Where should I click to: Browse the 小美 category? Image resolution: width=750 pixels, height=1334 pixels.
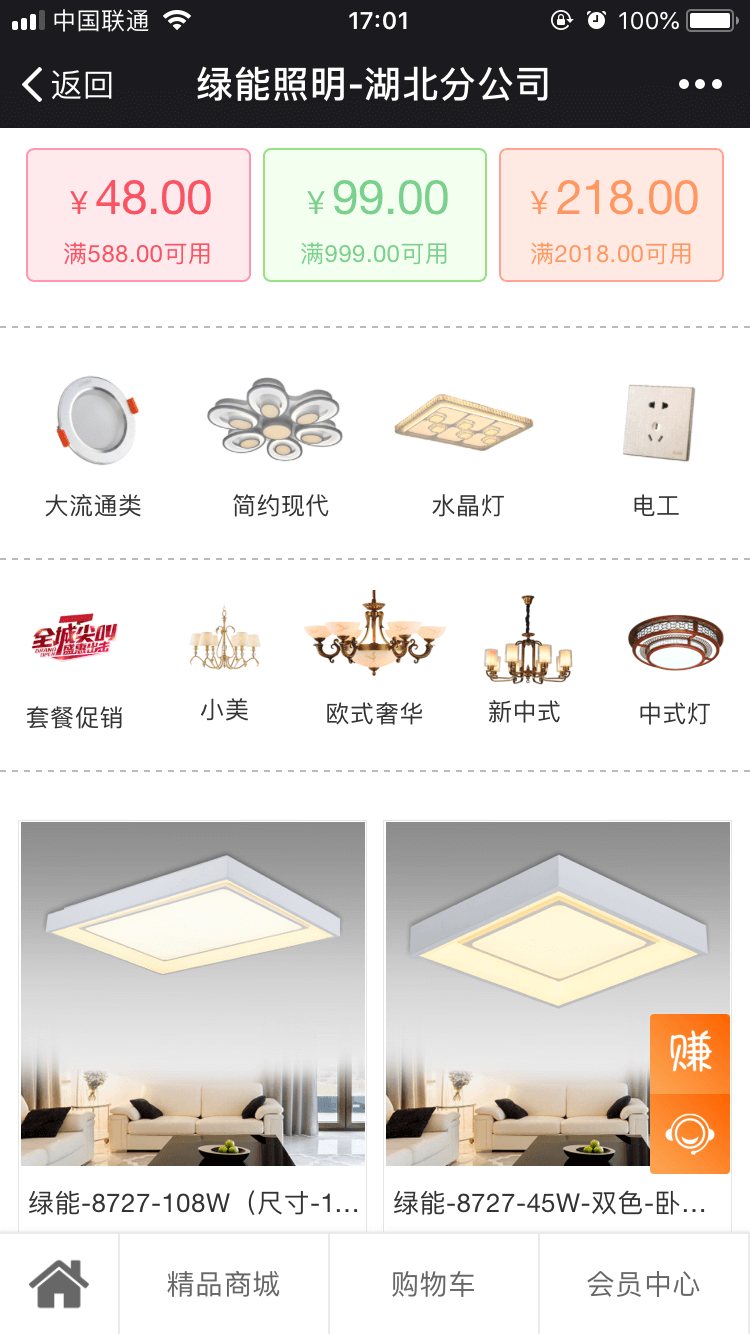(x=224, y=663)
